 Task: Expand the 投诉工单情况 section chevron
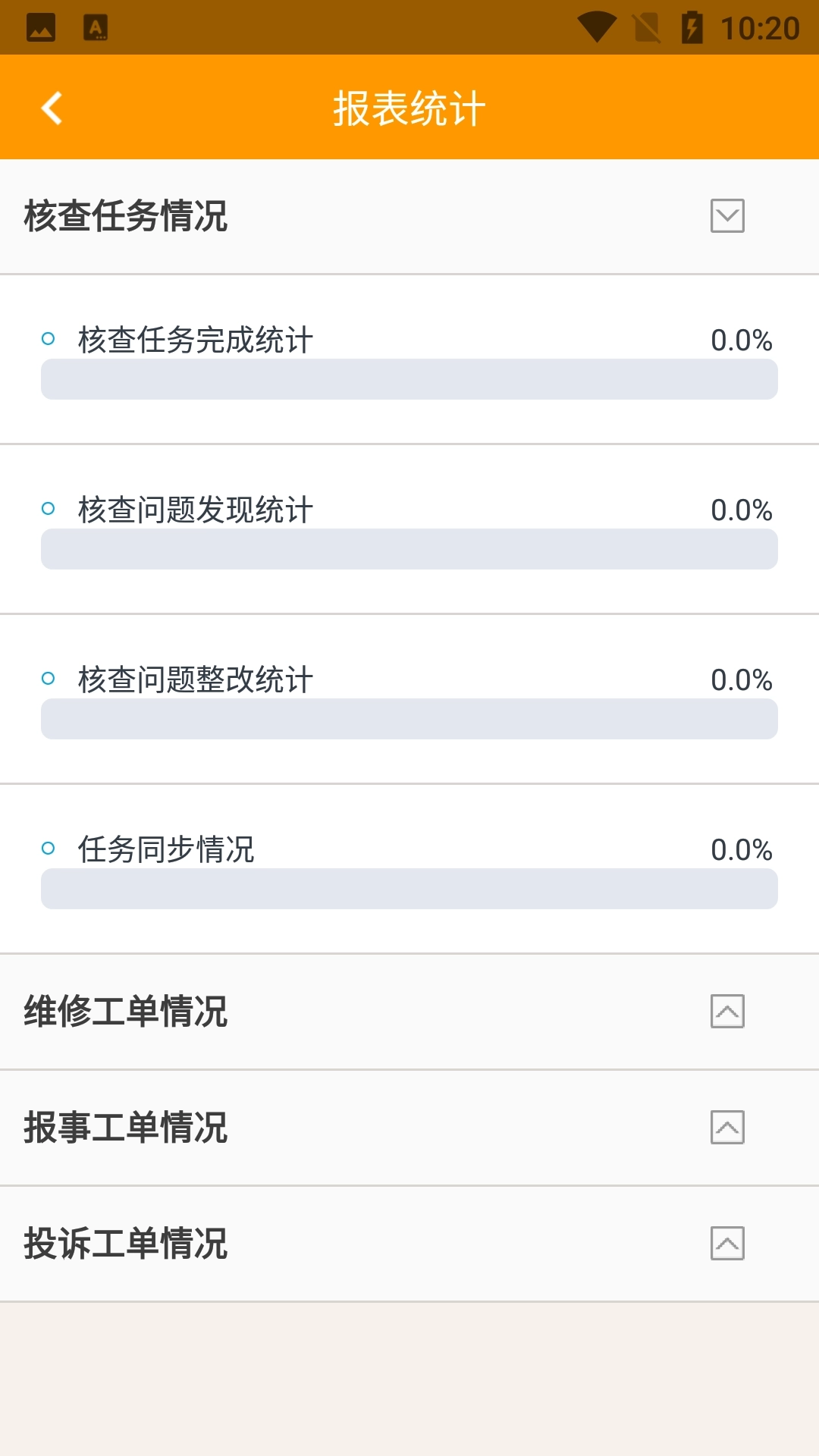pos(727,1244)
